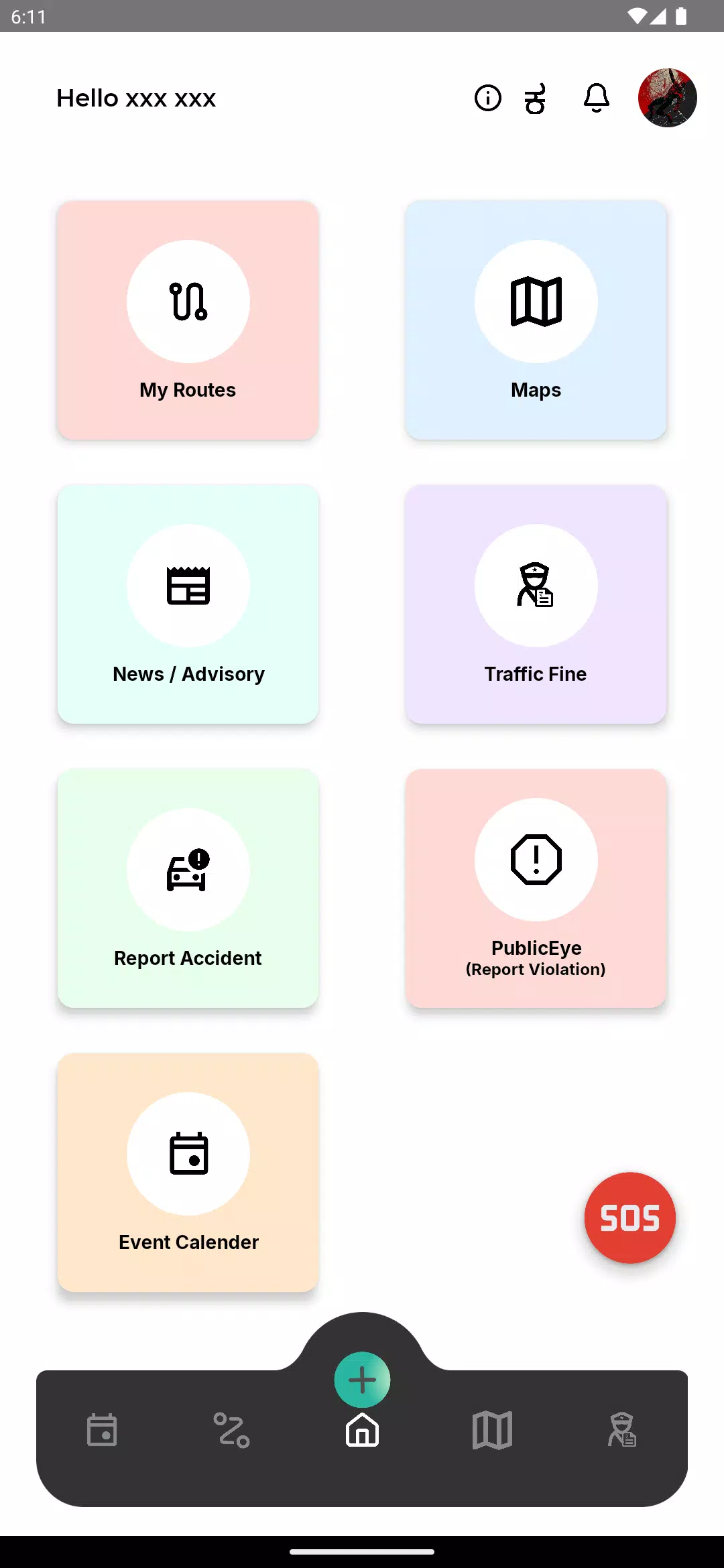
Task: Select the routes icon in bottom navigation
Action: (x=231, y=1431)
